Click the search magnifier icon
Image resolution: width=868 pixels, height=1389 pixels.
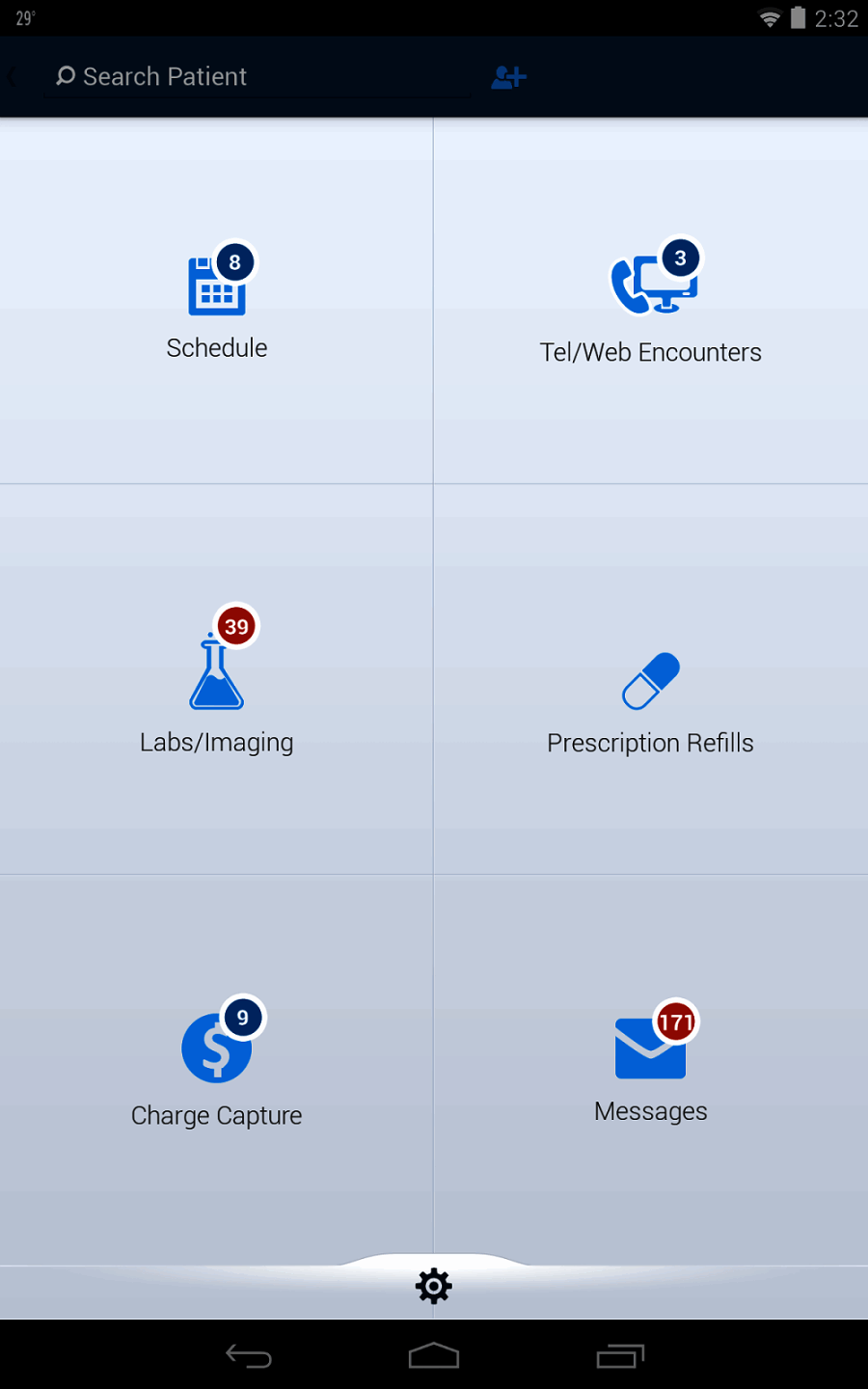(x=64, y=75)
